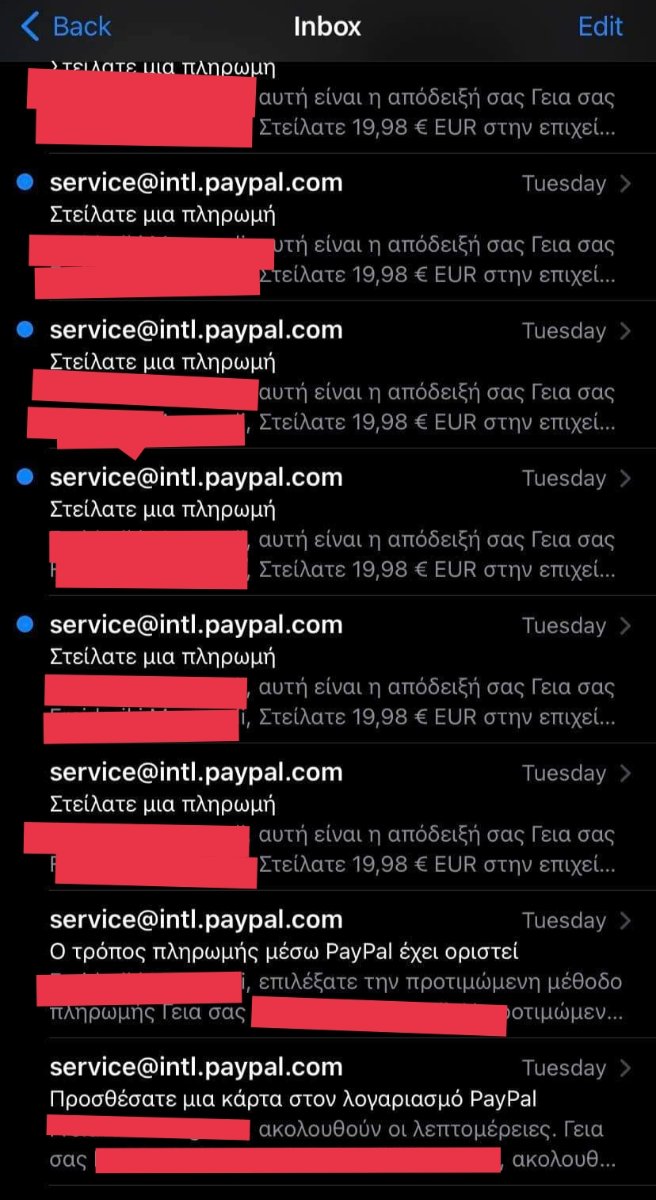This screenshot has height=1200, width=656.
Task: Tap Edit to select emails
Action: coord(600,27)
